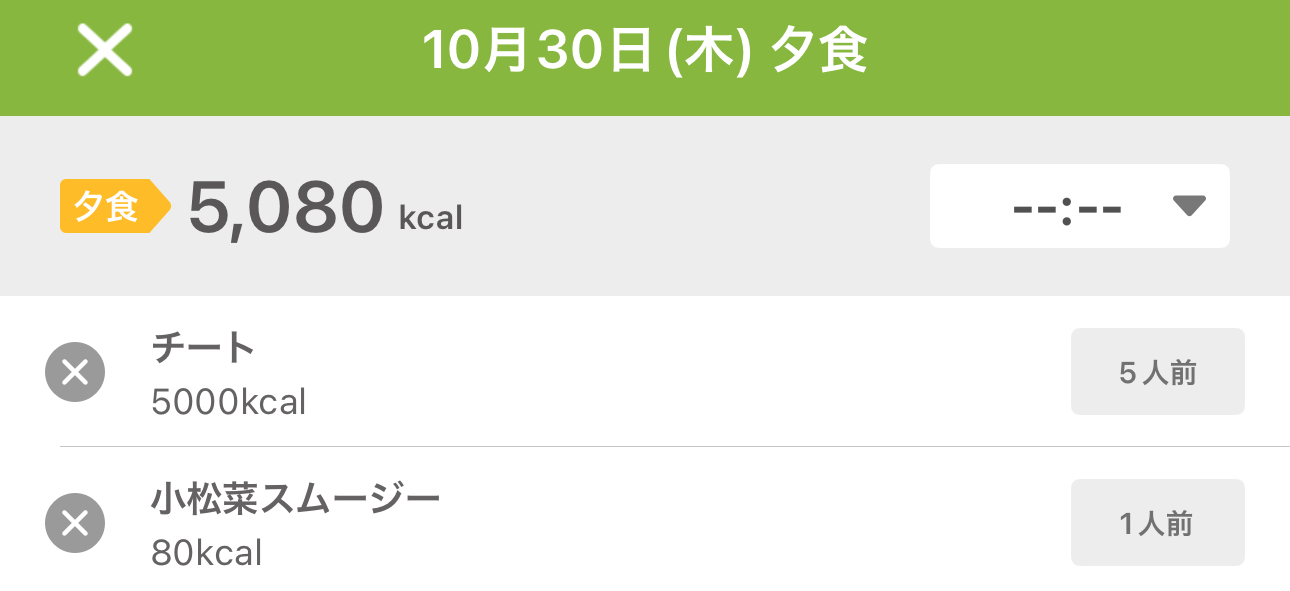This screenshot has height=591, width=1290.
Task: Open the 小松菜スムージー item details
Action: tap(500, 524)
